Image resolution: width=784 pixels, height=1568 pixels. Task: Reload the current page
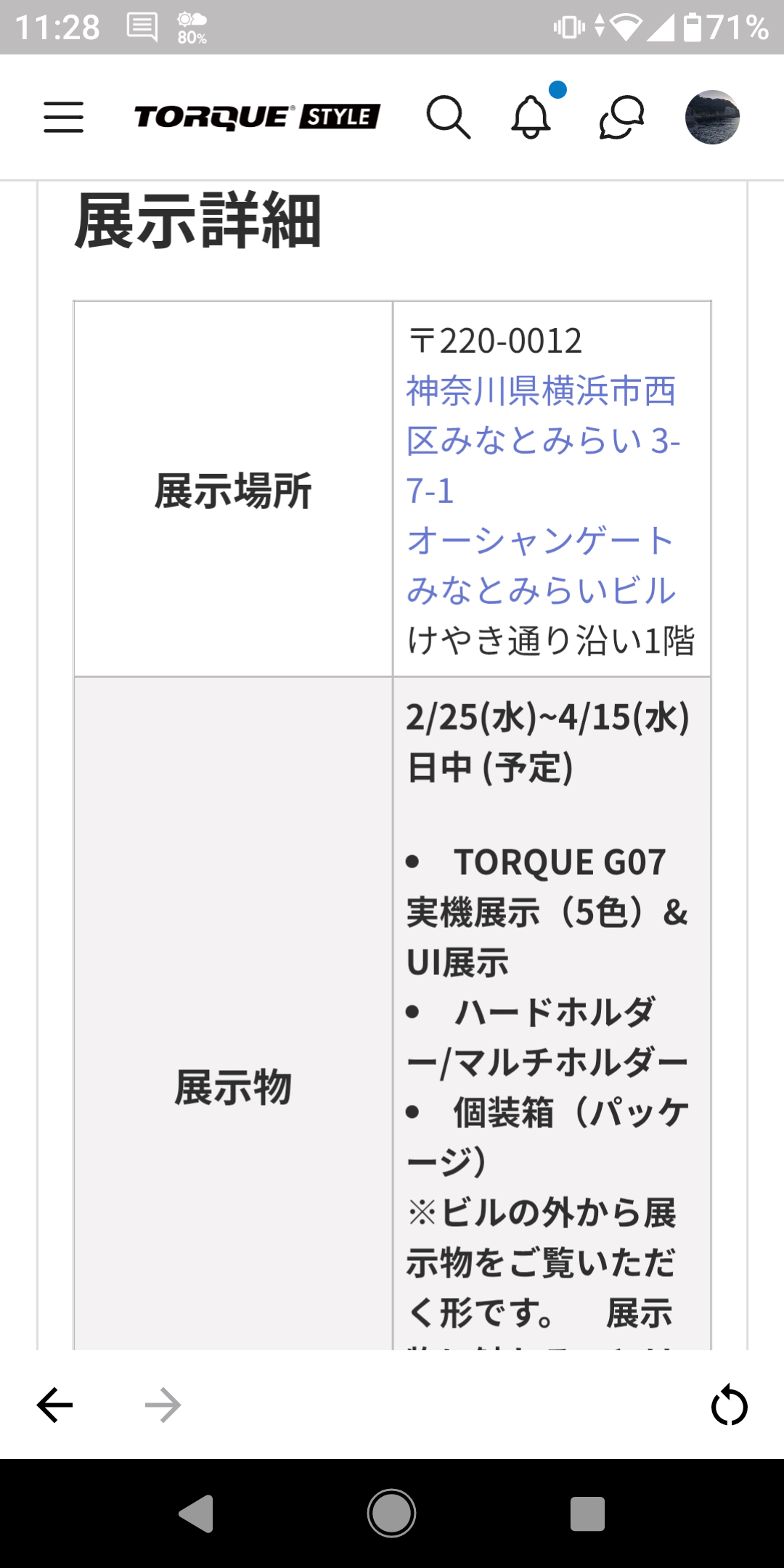pyautogui.click(x=729, y=1405)
